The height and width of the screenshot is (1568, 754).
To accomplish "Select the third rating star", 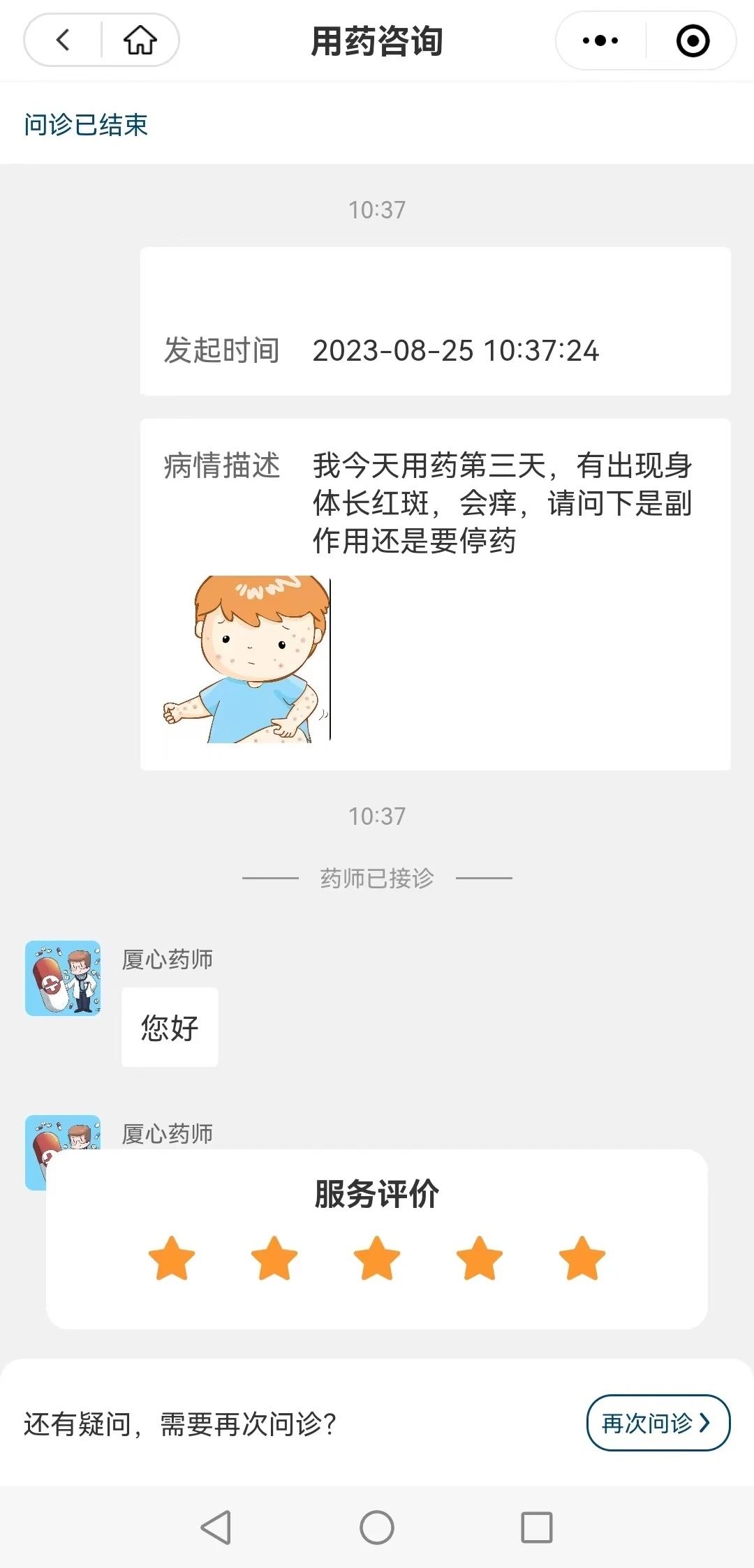I will pyautogui.click(x=377, y=1257).
